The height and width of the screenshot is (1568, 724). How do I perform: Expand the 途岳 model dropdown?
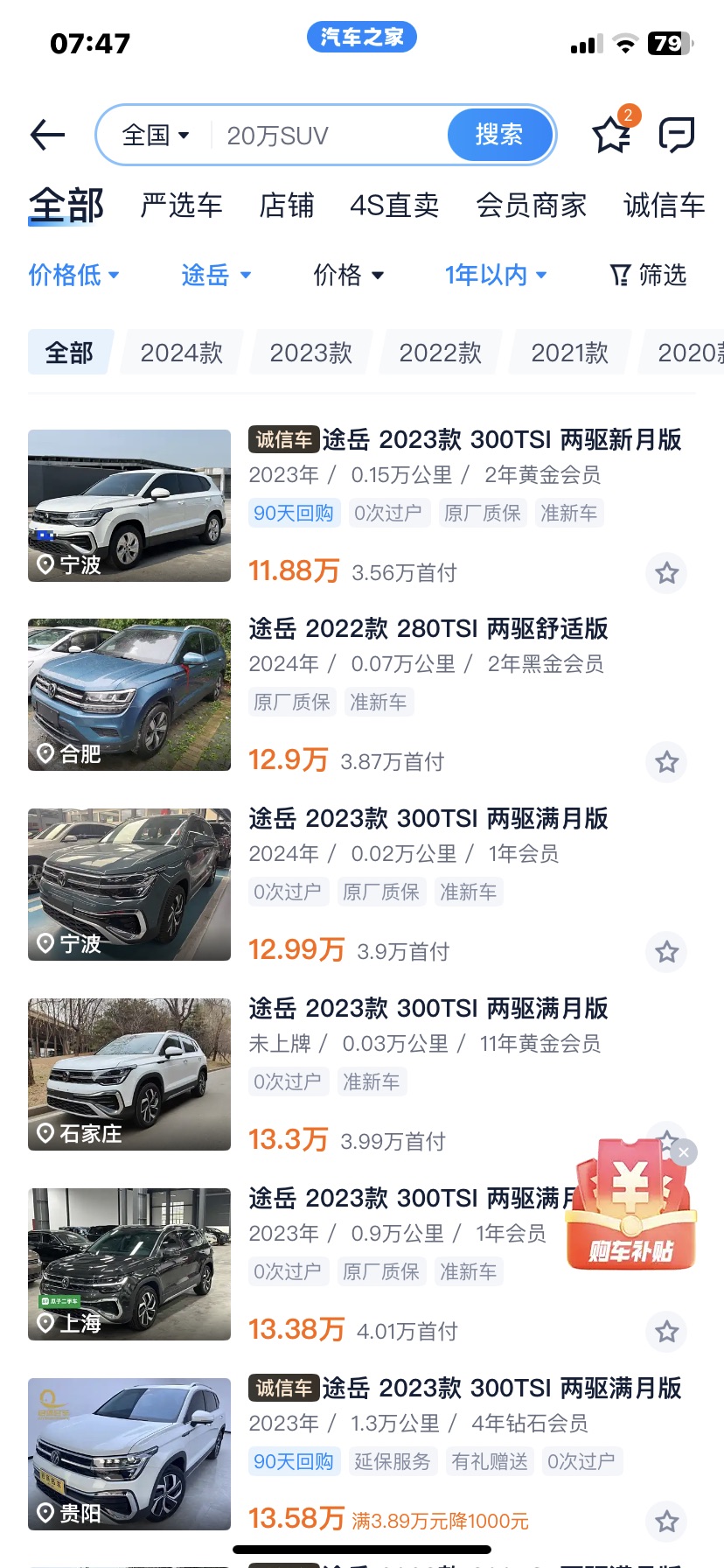click(216, 275)
